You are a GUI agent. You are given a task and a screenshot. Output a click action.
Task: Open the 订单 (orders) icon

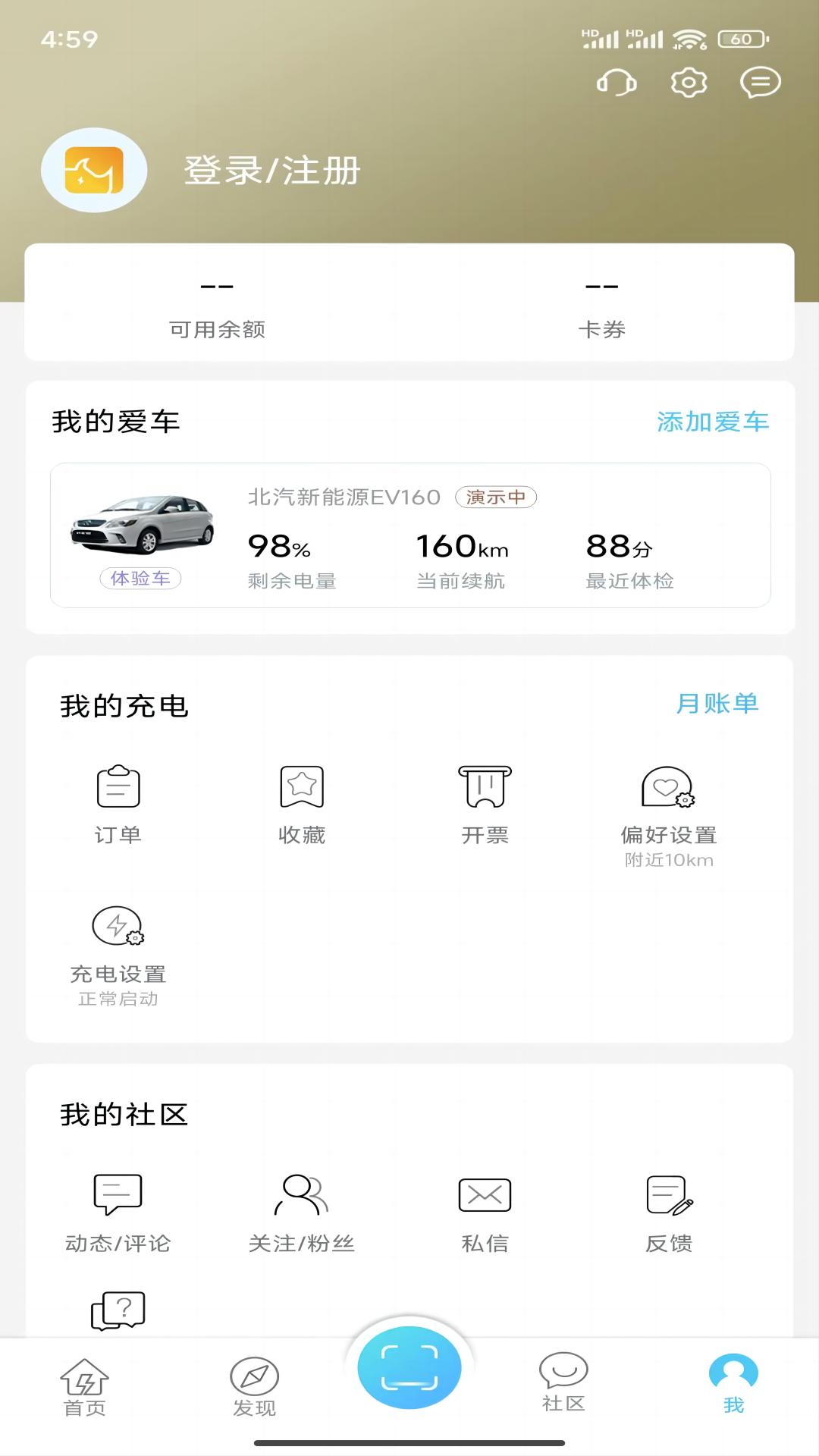tap(118, 787)
